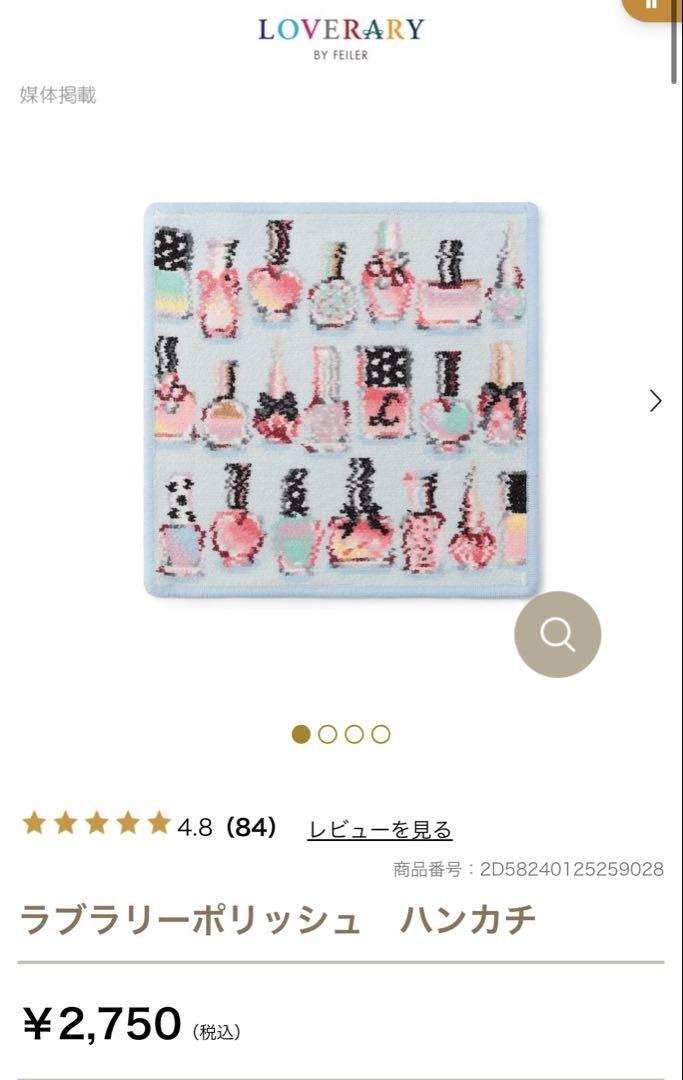Jump to the second image indicator dot
This screenshot has height=1080, width=683.
coord(327,734)
